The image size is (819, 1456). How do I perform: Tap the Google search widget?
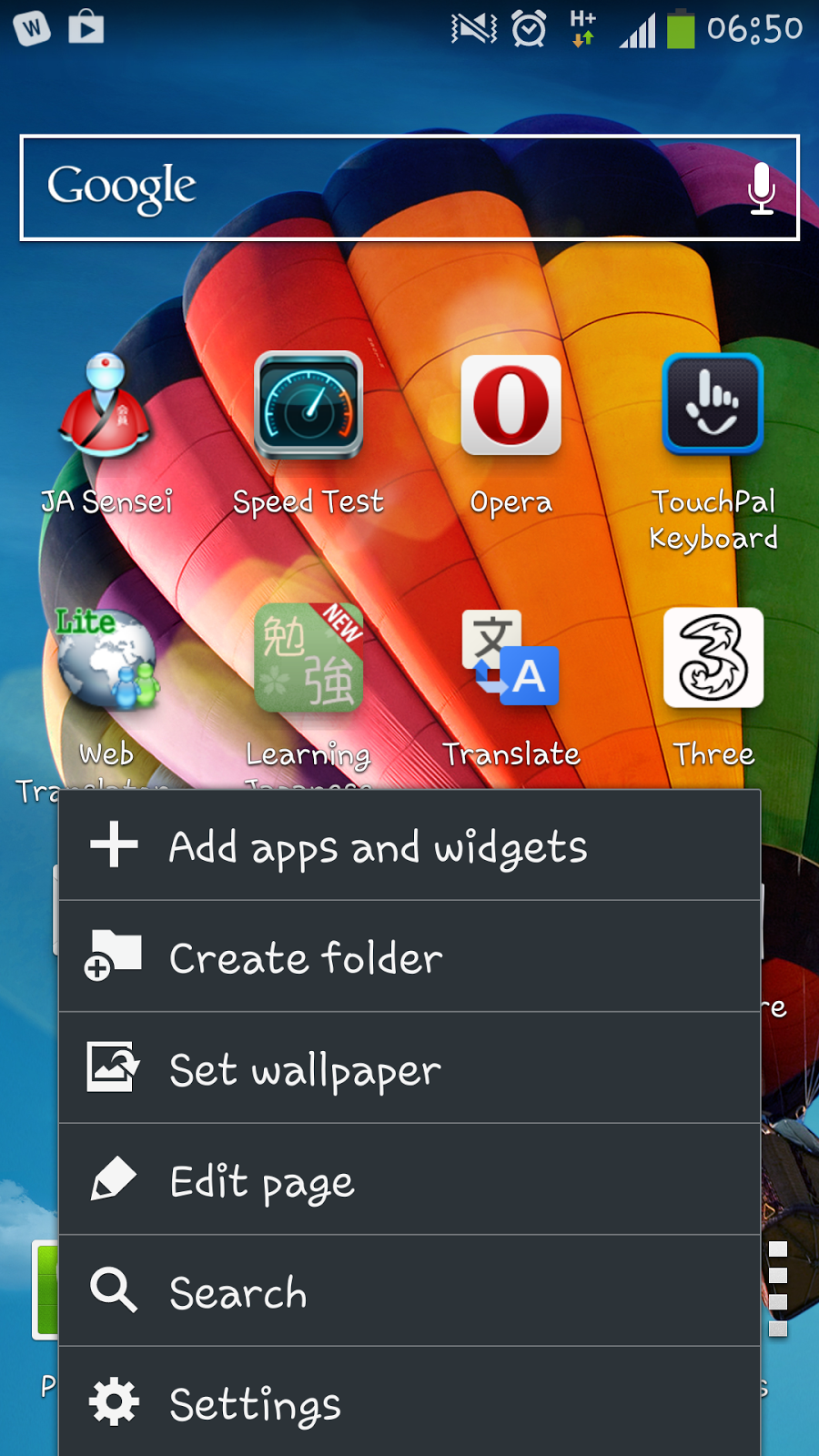pos(364,187)
